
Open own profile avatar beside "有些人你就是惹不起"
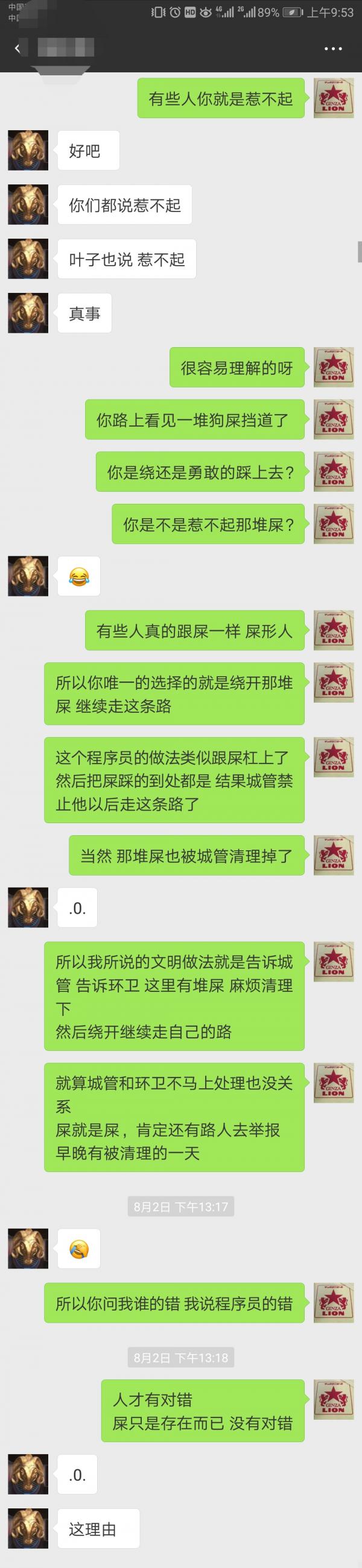334,98
